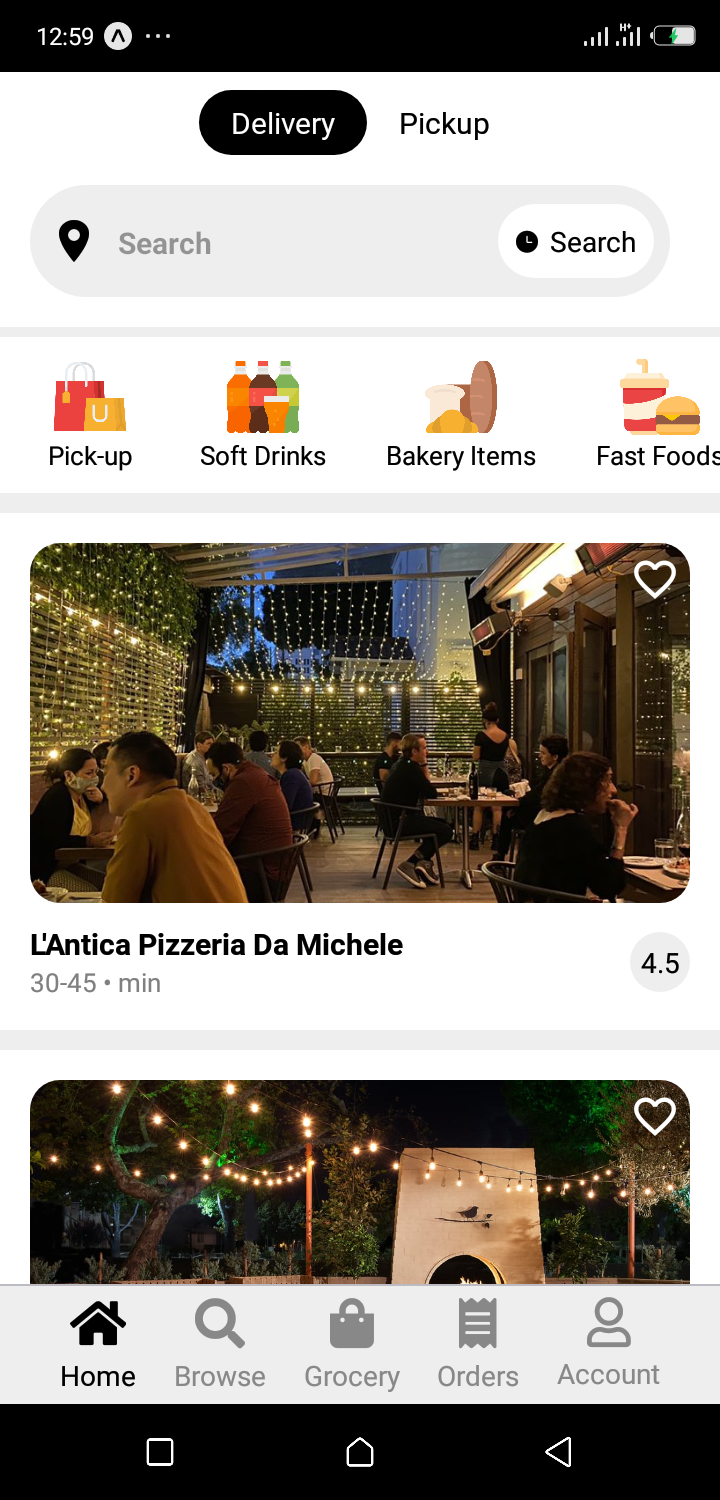Check the 4.5 rating badge
The height and width of the screenshot is (1500, 720).
coord(660,962)
